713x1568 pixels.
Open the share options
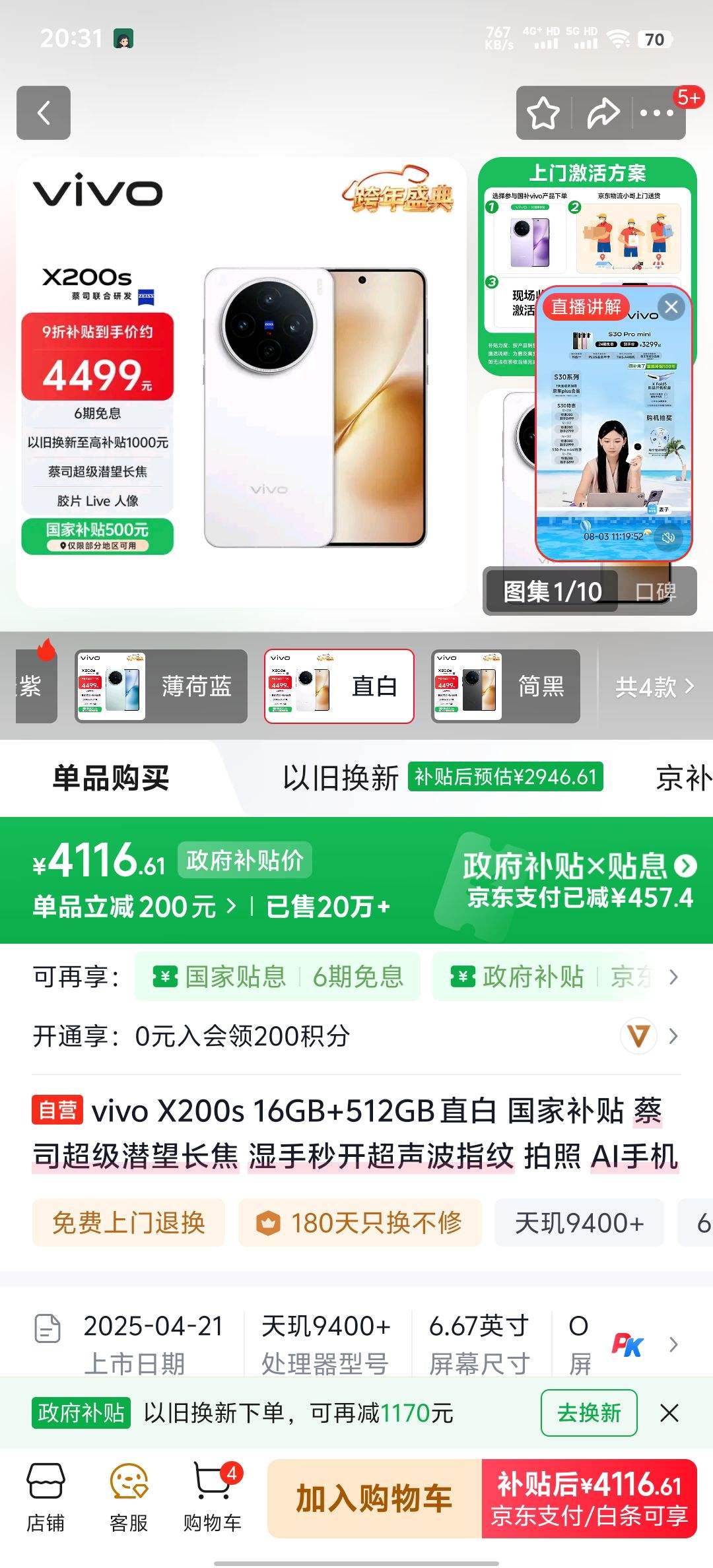603,112
